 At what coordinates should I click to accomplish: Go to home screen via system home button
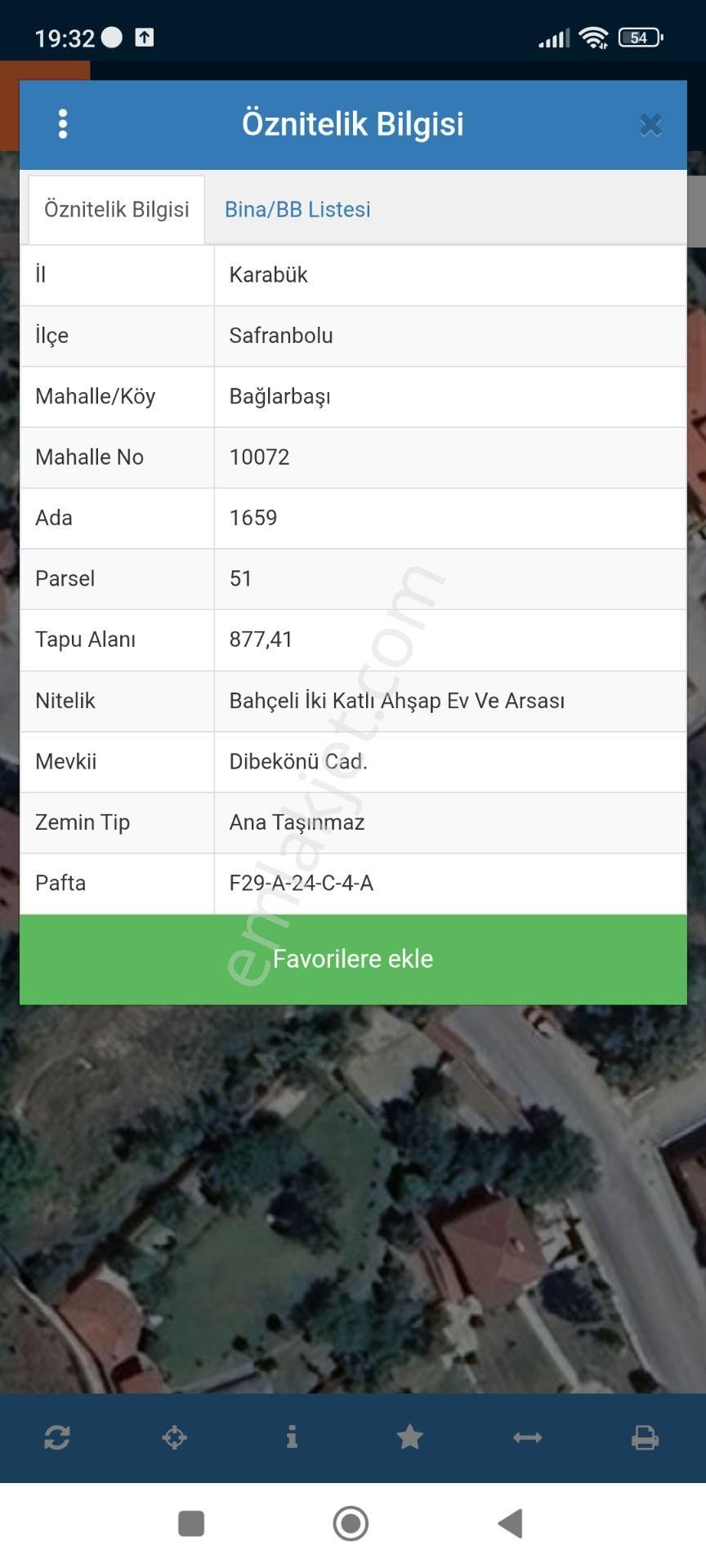[351, 1523]
